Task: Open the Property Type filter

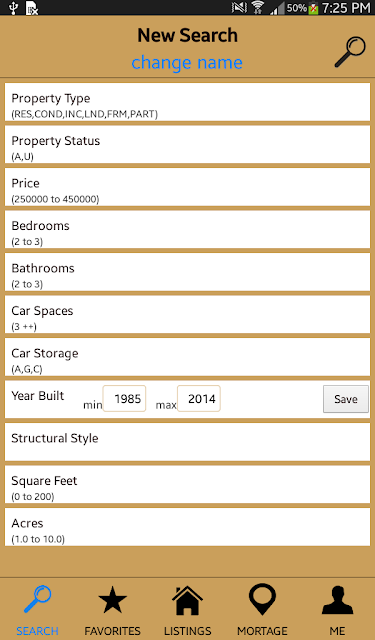Action: 187,102
